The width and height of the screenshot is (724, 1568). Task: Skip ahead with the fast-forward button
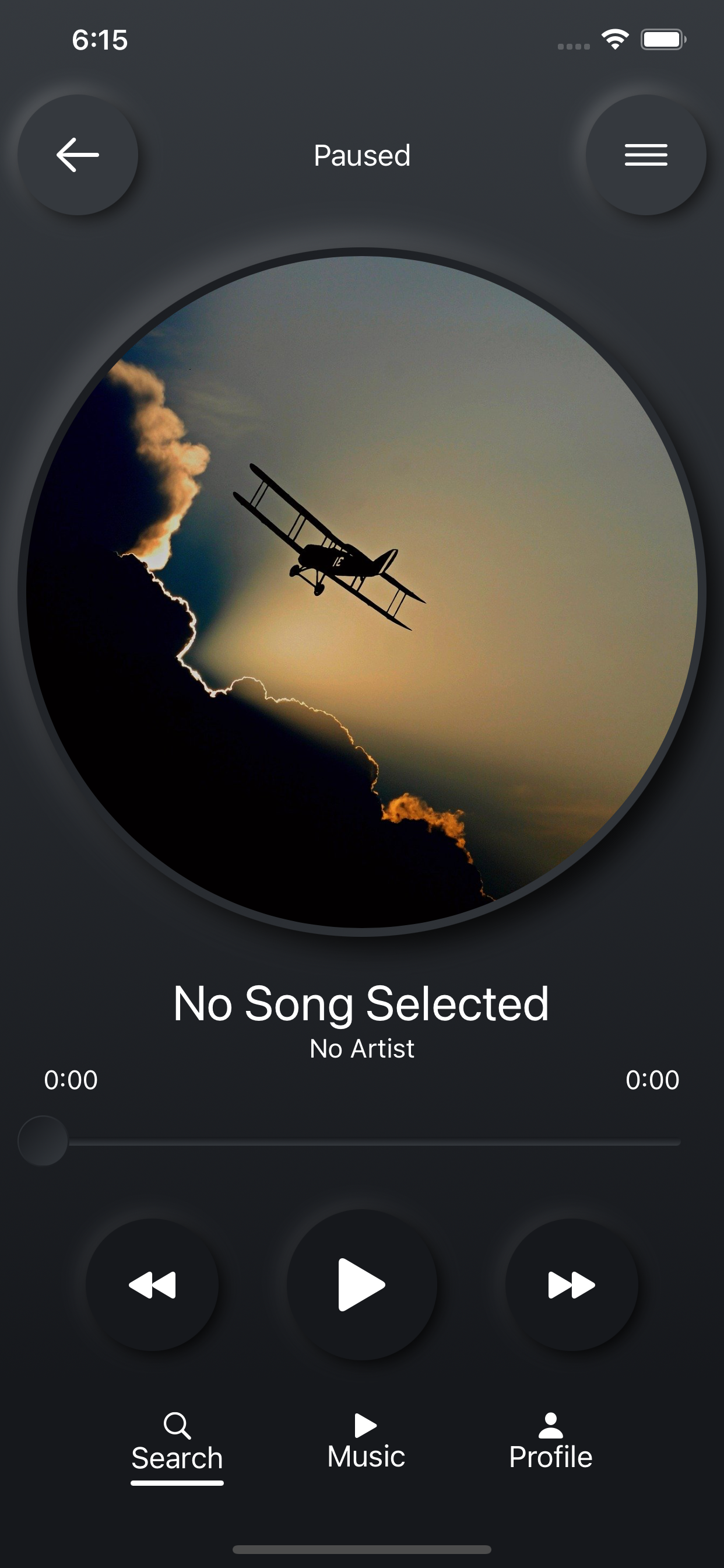point(571,1284)
